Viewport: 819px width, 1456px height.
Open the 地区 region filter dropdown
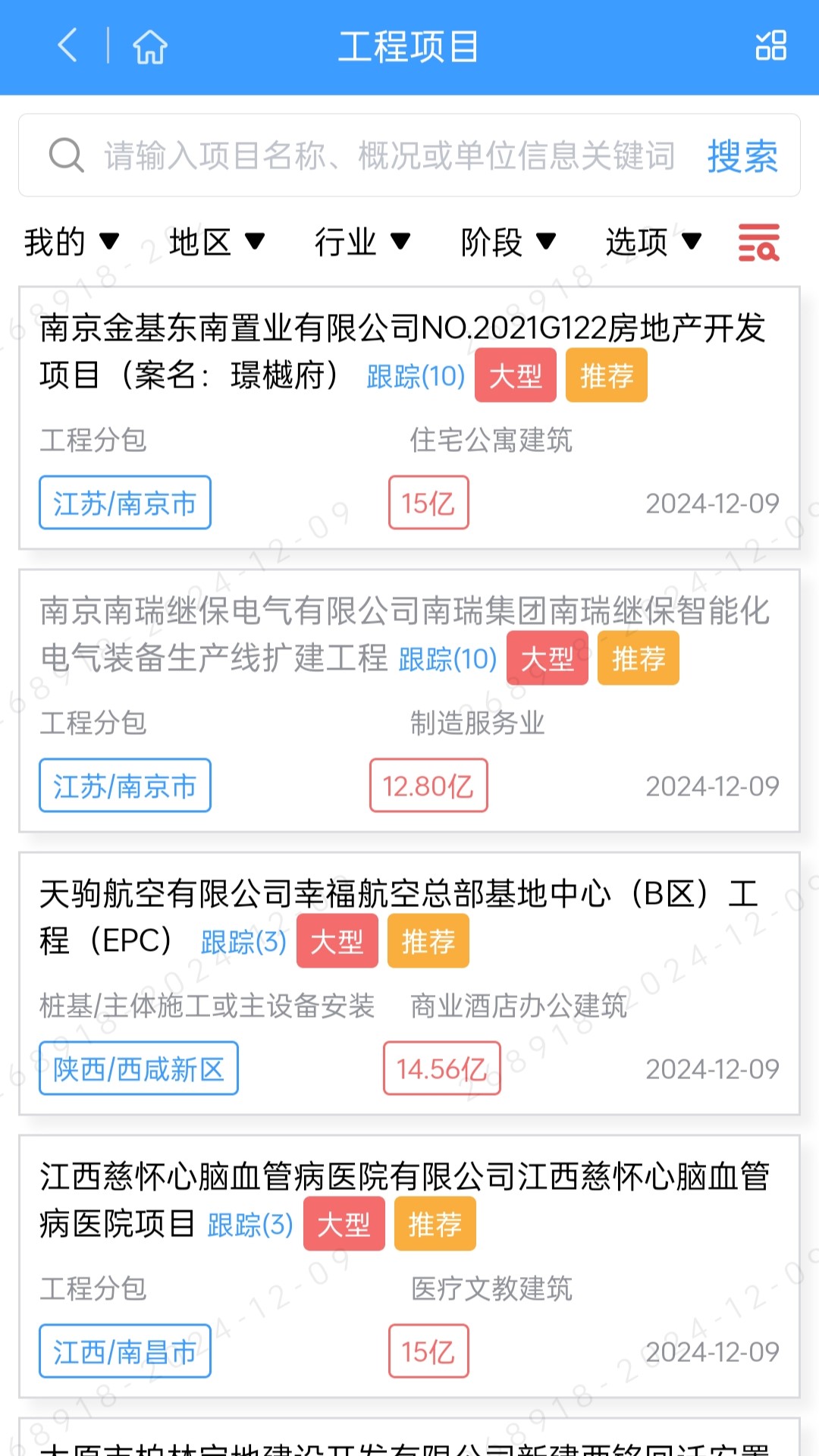(x=215, y=243)
